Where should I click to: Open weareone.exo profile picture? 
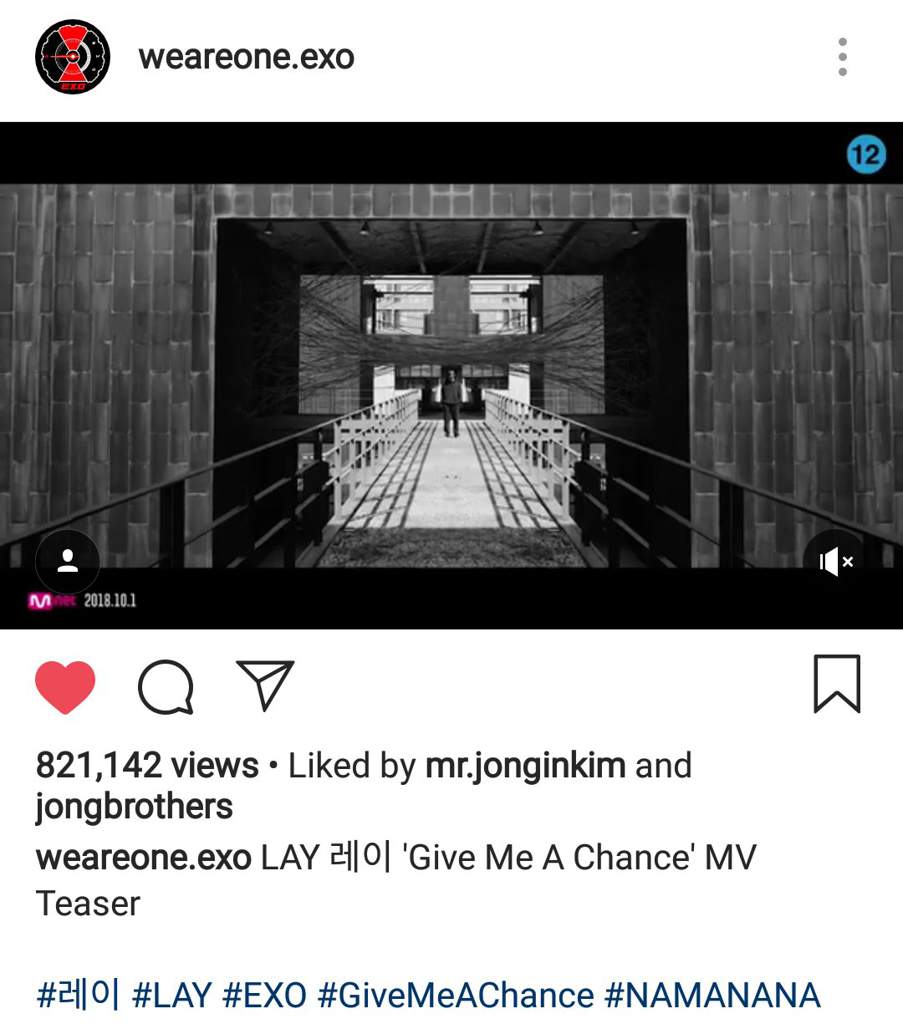[x=73, y=57]
